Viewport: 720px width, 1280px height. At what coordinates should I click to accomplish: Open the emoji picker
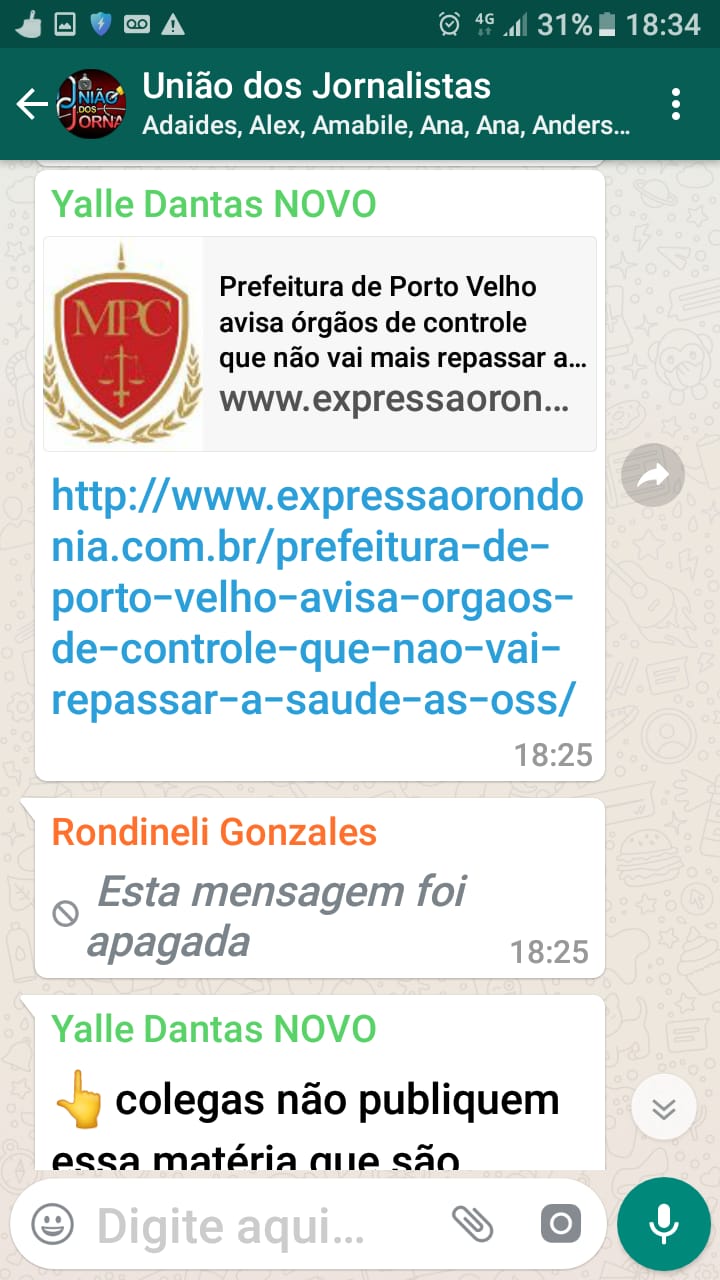coord(53,1223)
